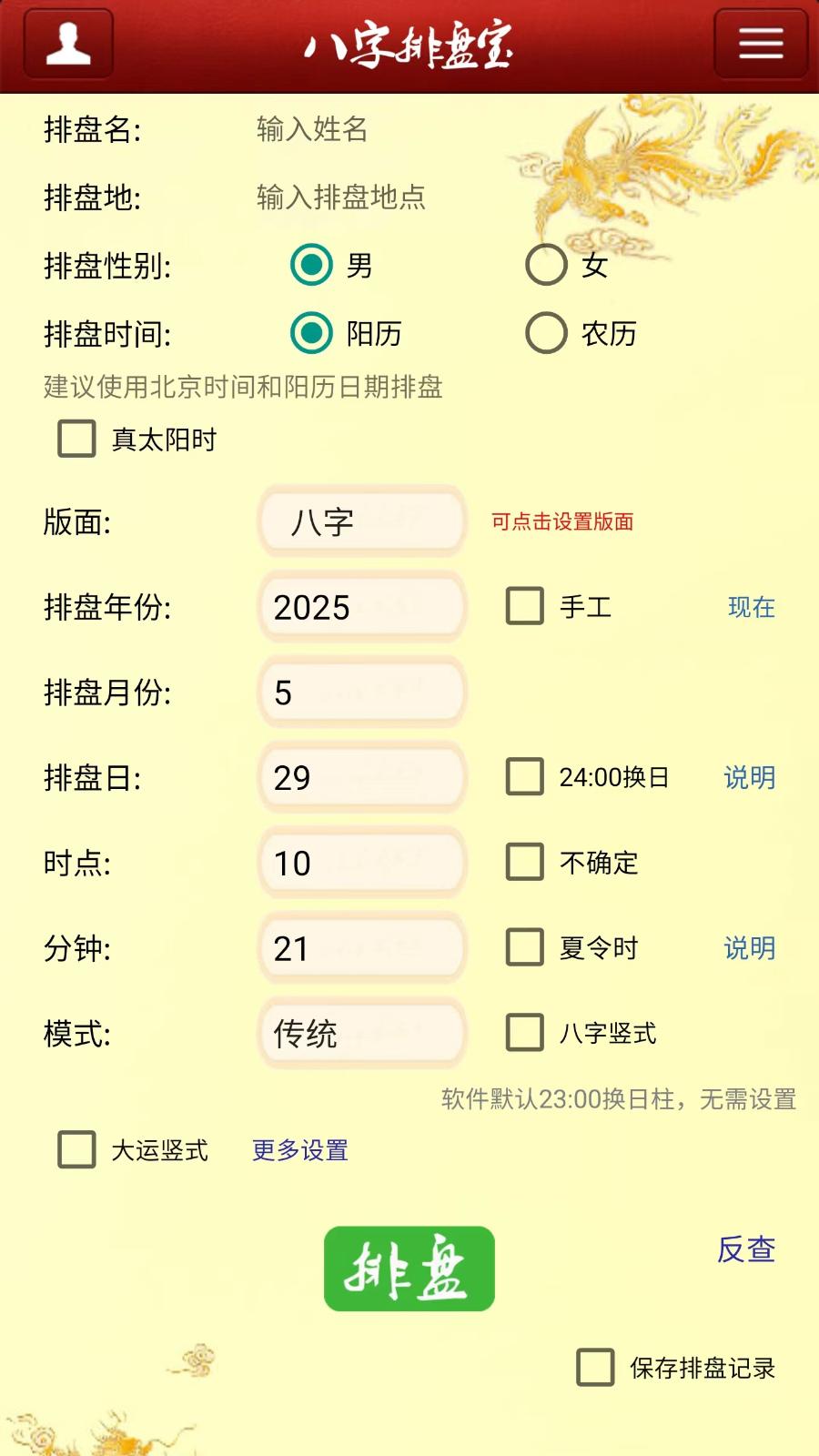This screenshot has height=1456, width=819.
Task: Switch 排盘时间 to 农历
Action: 547,334
